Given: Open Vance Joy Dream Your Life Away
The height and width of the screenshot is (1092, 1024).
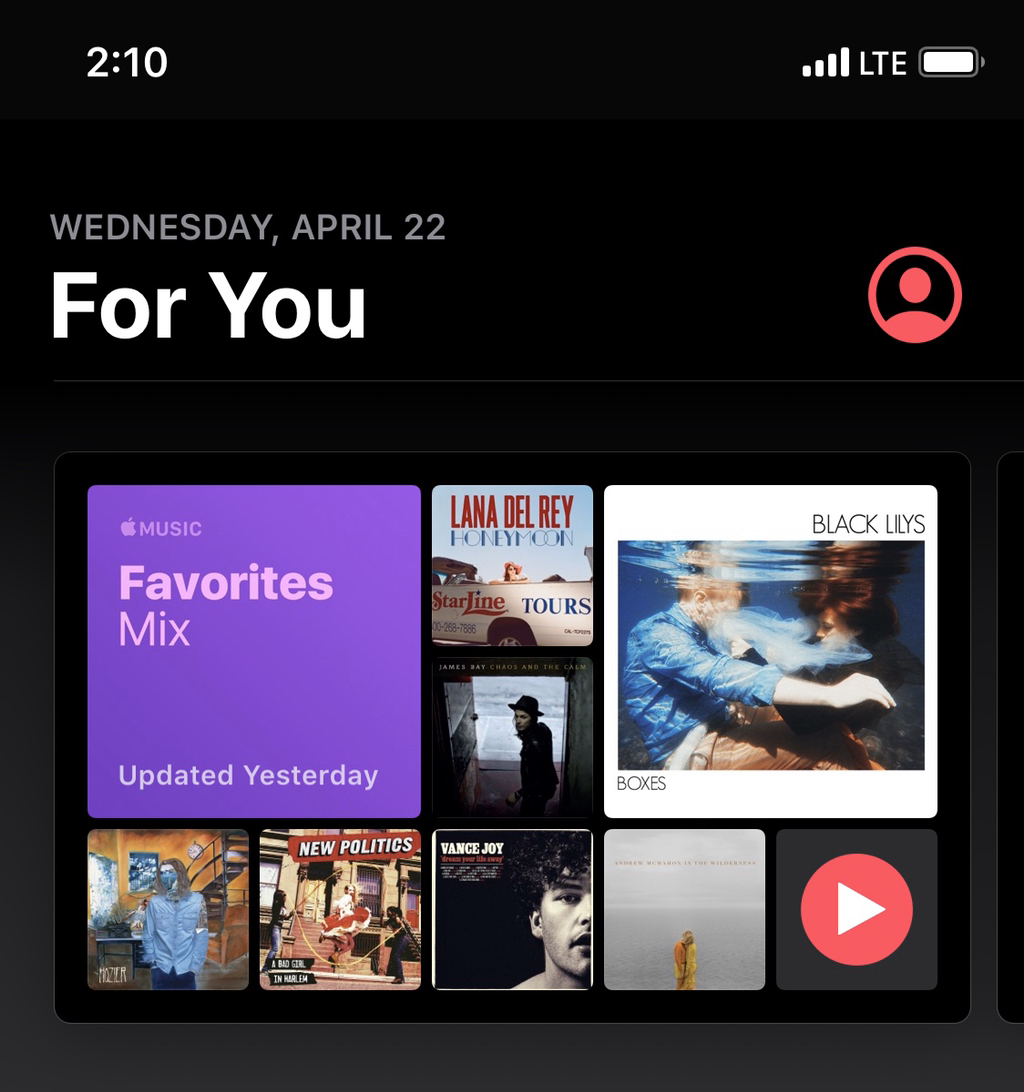Looking at the screenshot, I should [x=512, y=909].
